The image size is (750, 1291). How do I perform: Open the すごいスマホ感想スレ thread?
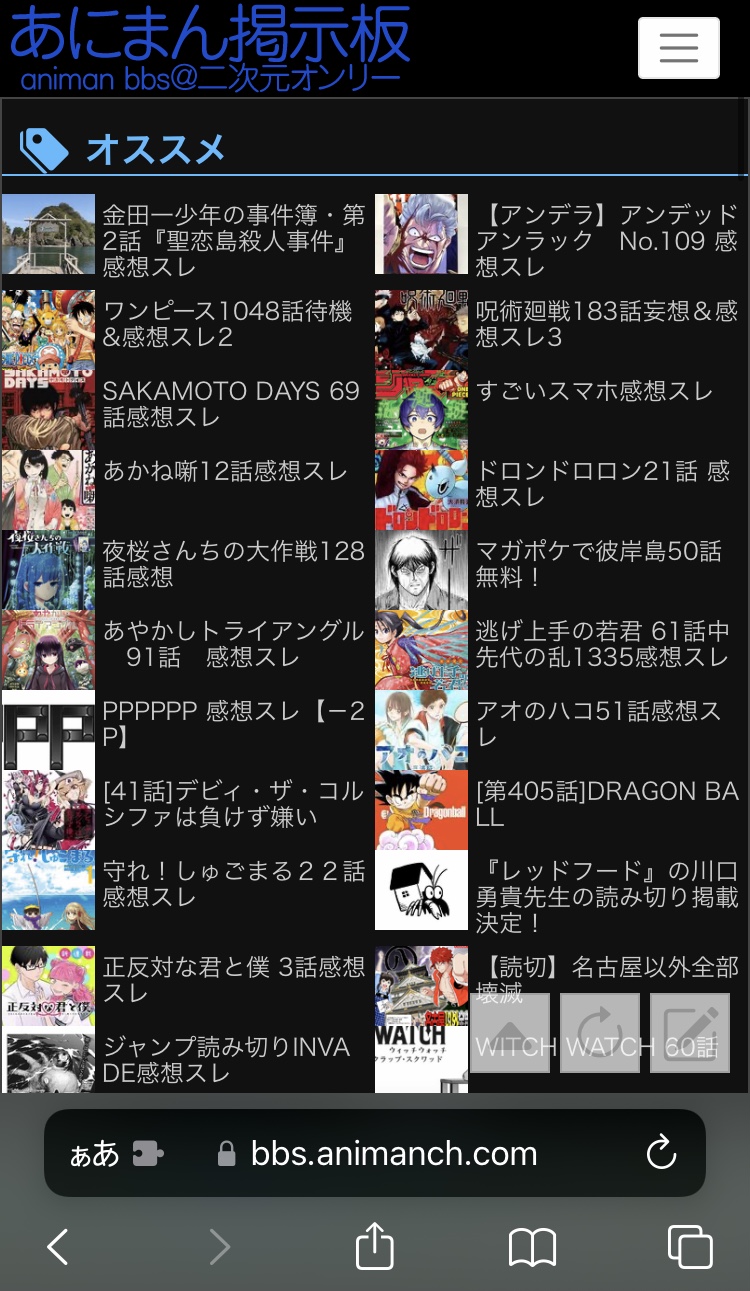pos(594,391)
